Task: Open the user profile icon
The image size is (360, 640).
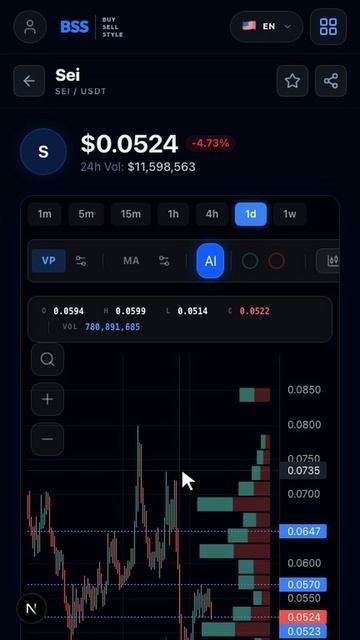Action: (30, 27)
